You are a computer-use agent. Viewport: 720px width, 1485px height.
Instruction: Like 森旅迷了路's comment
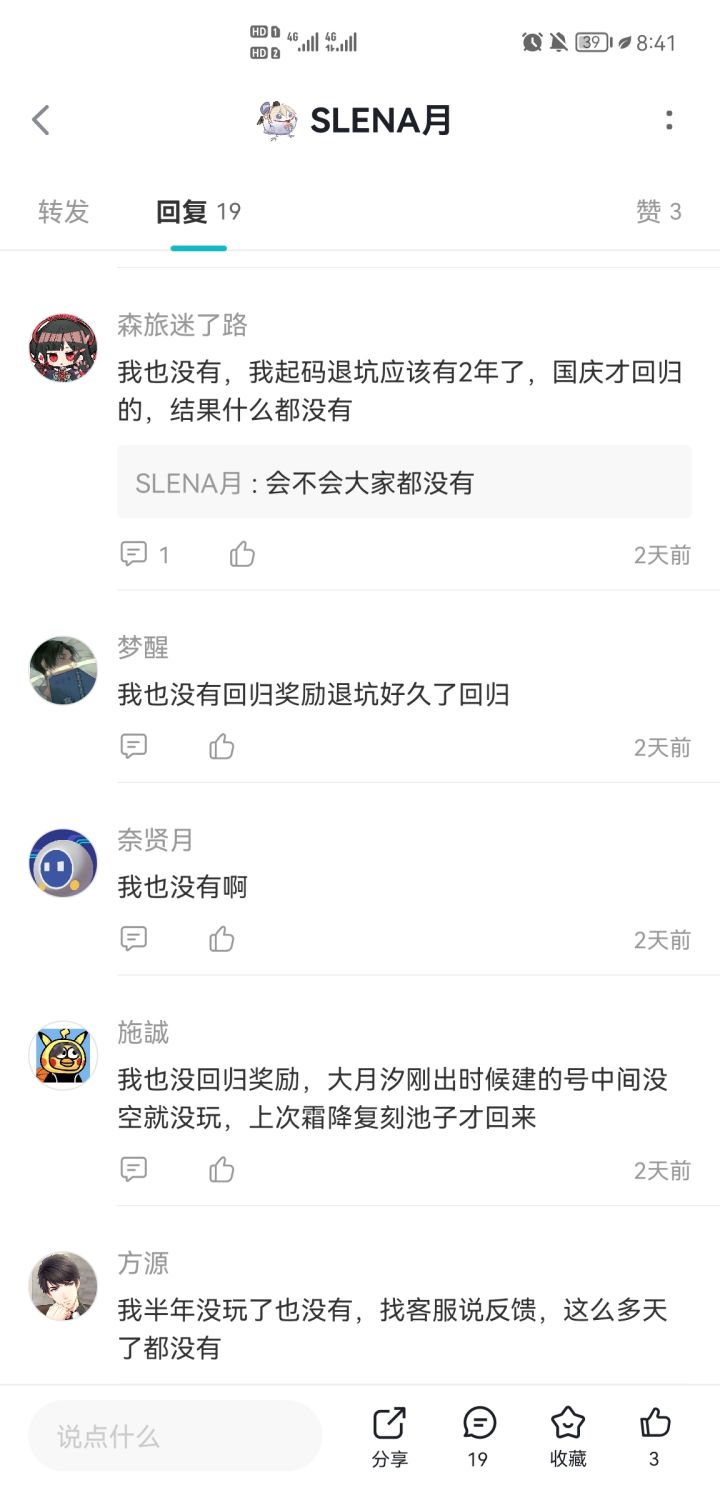(243, 554)
